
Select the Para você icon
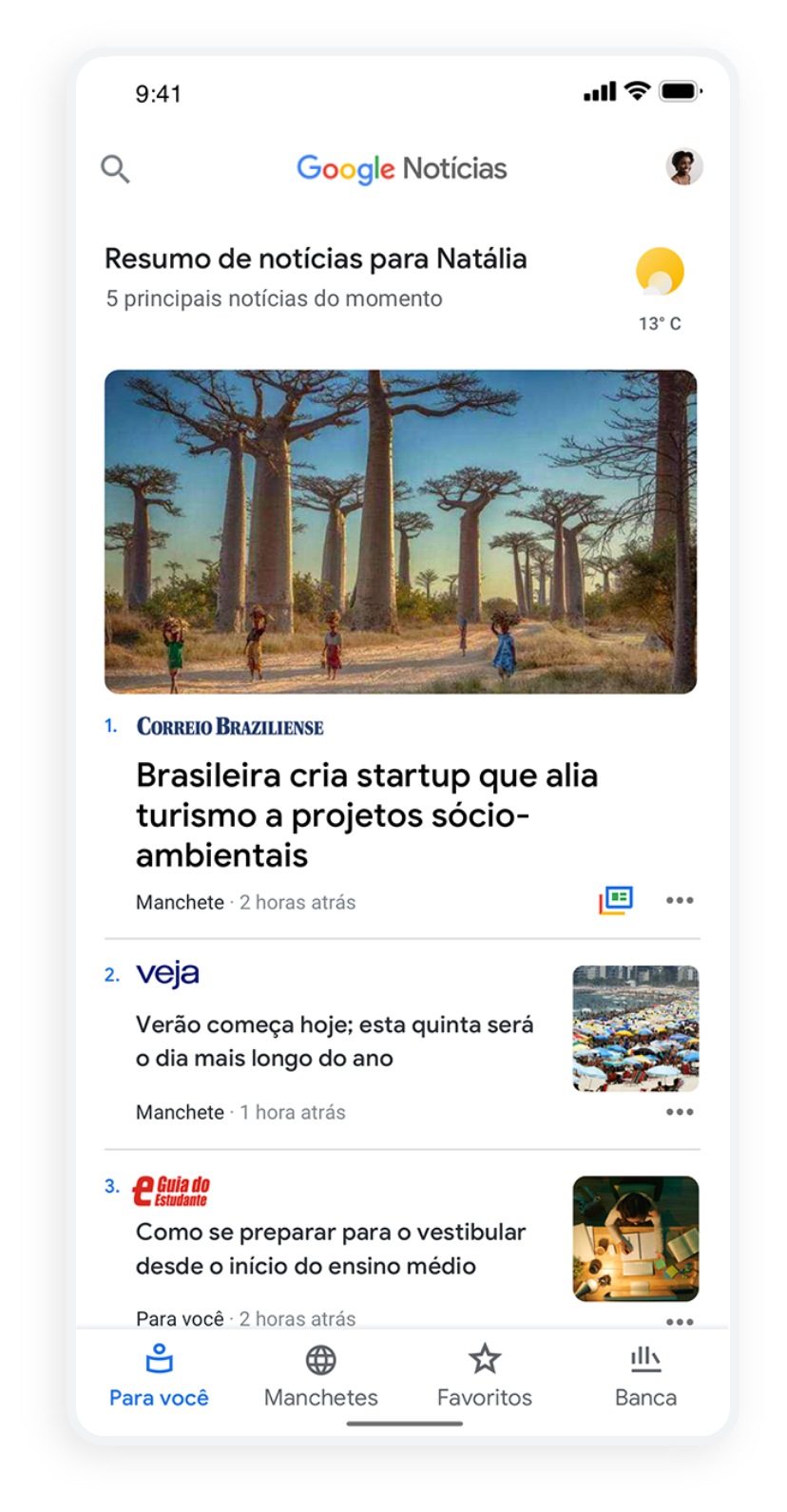tap(159, 1361)
